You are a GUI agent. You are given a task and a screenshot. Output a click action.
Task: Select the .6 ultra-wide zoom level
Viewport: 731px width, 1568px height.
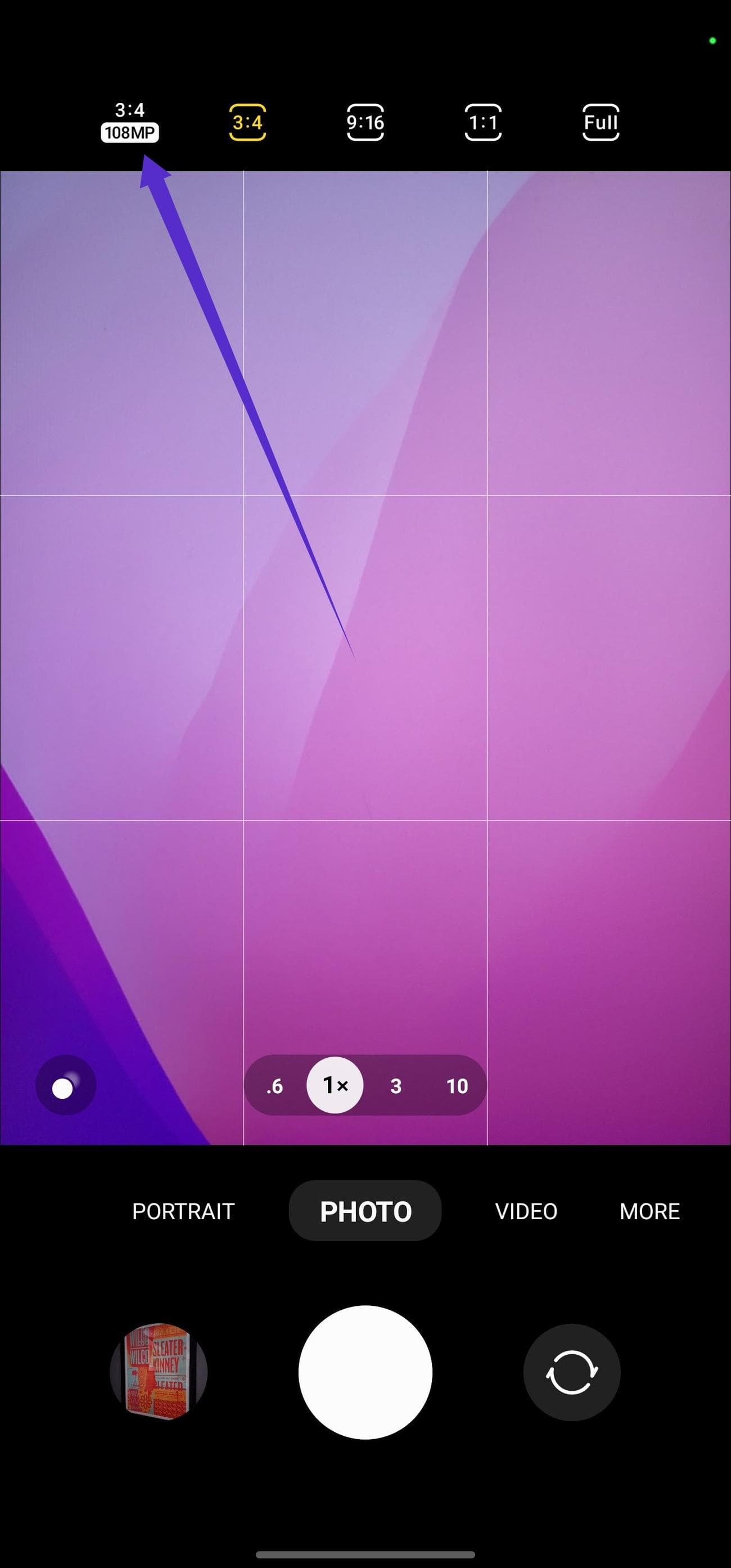point(275,1086)
